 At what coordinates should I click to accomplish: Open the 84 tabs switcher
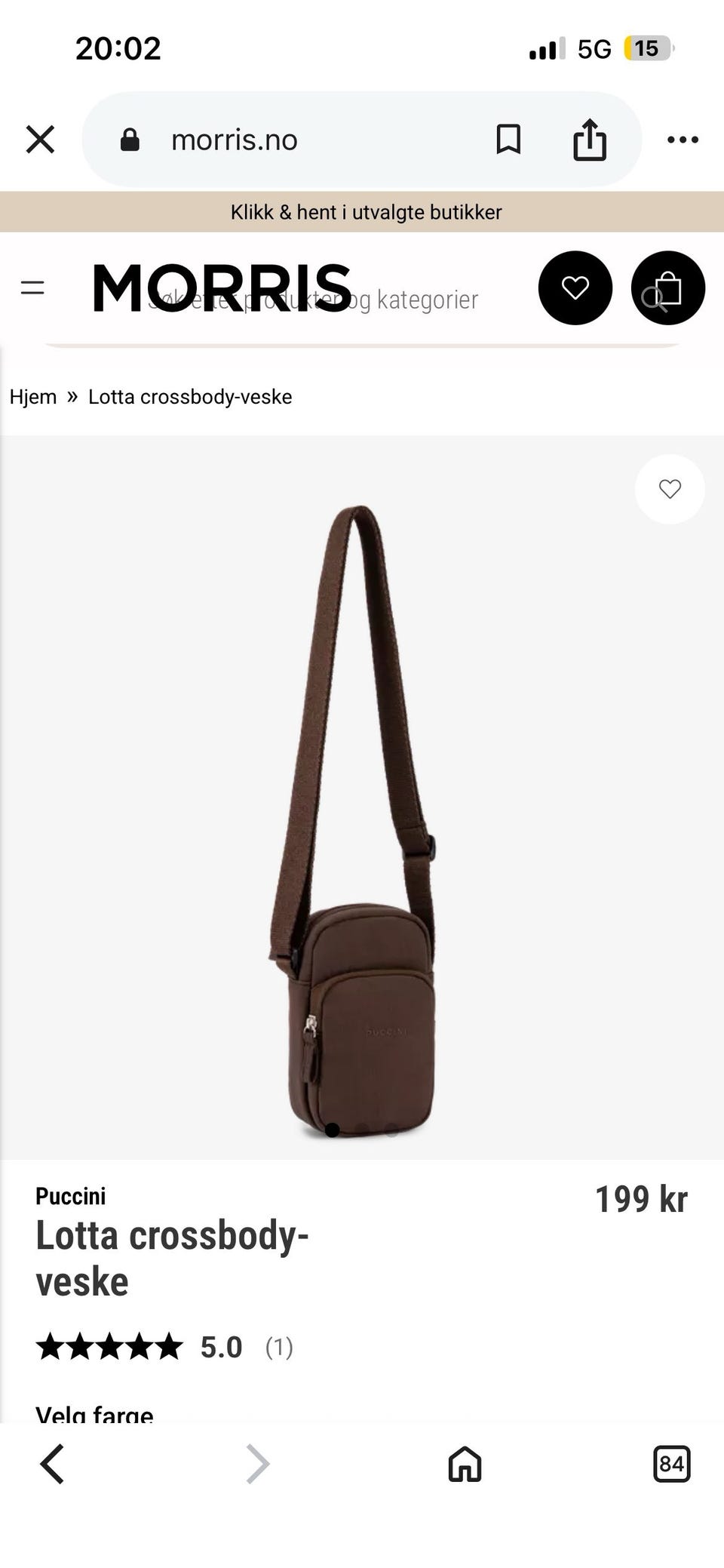[x=671, y=1464]
